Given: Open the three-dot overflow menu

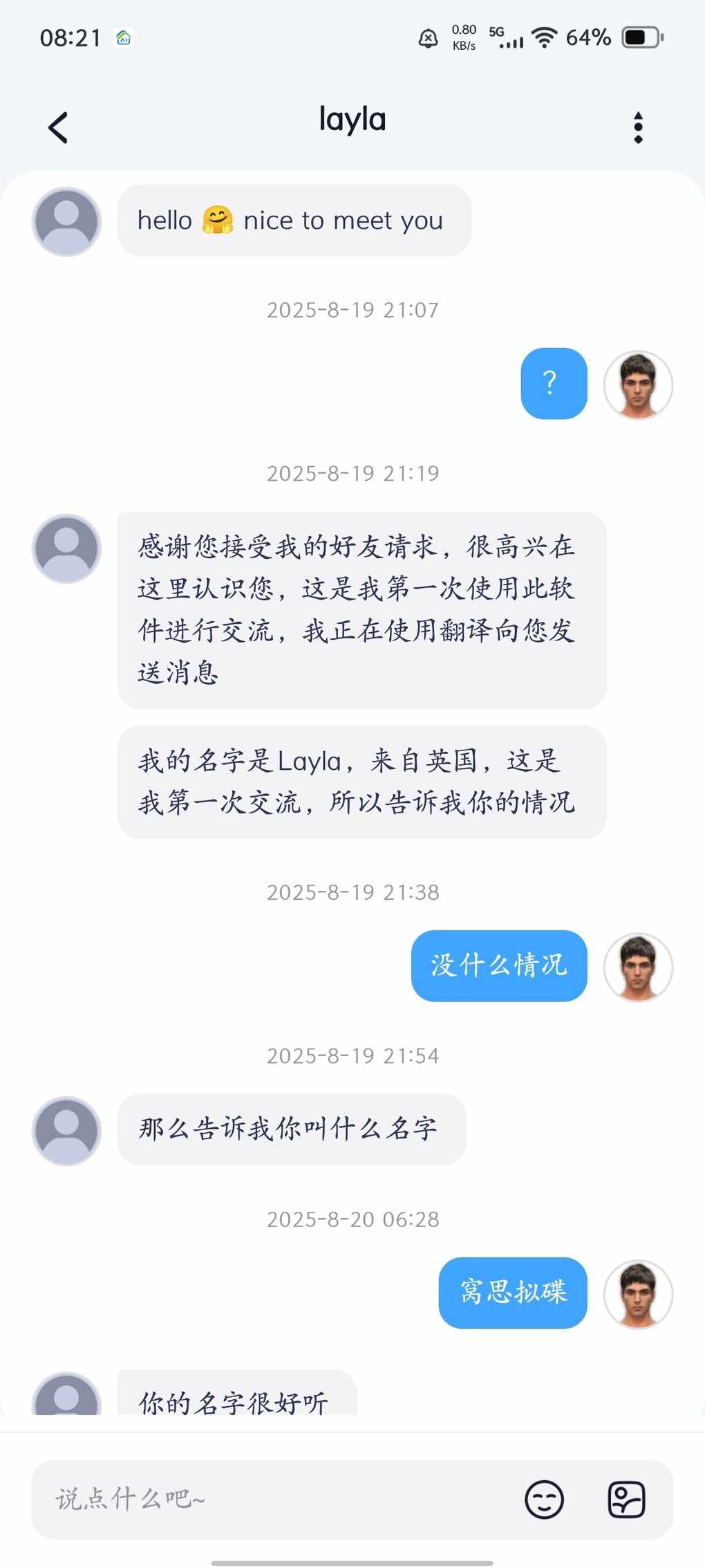Looking at the screenshot, I should [x=638, y=128].
